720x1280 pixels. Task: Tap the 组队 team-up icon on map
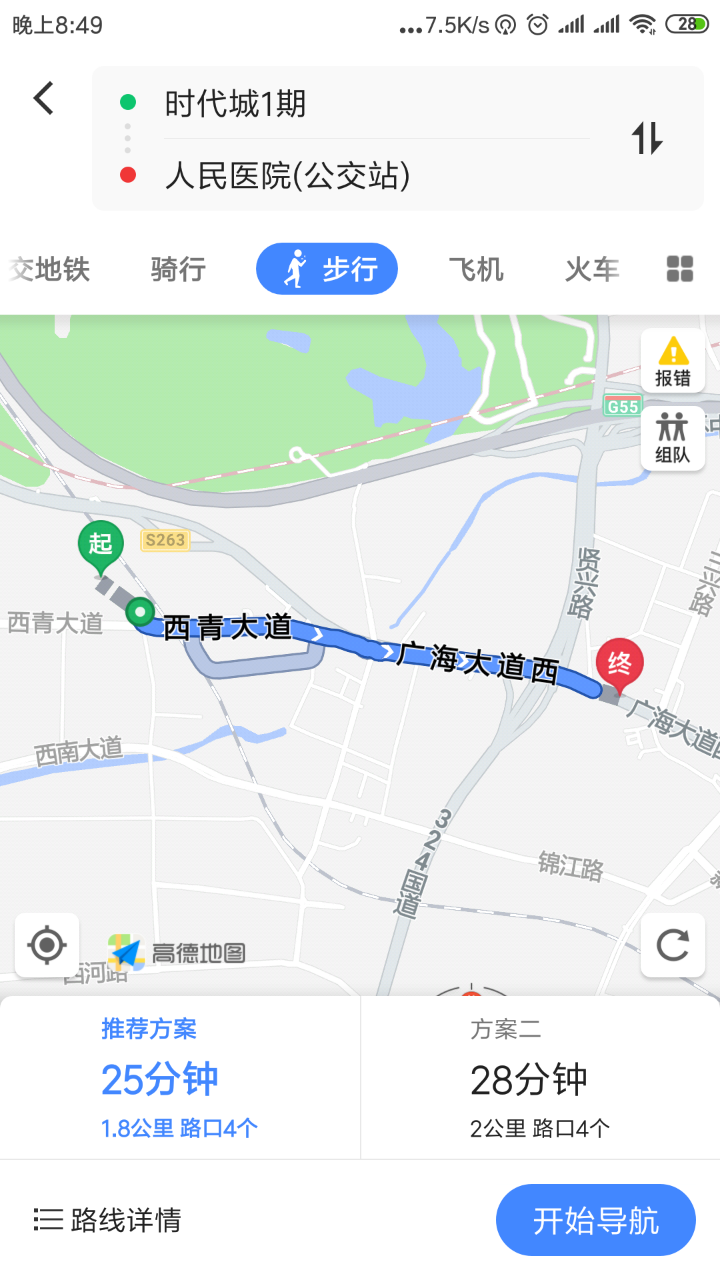click(672, 438)
